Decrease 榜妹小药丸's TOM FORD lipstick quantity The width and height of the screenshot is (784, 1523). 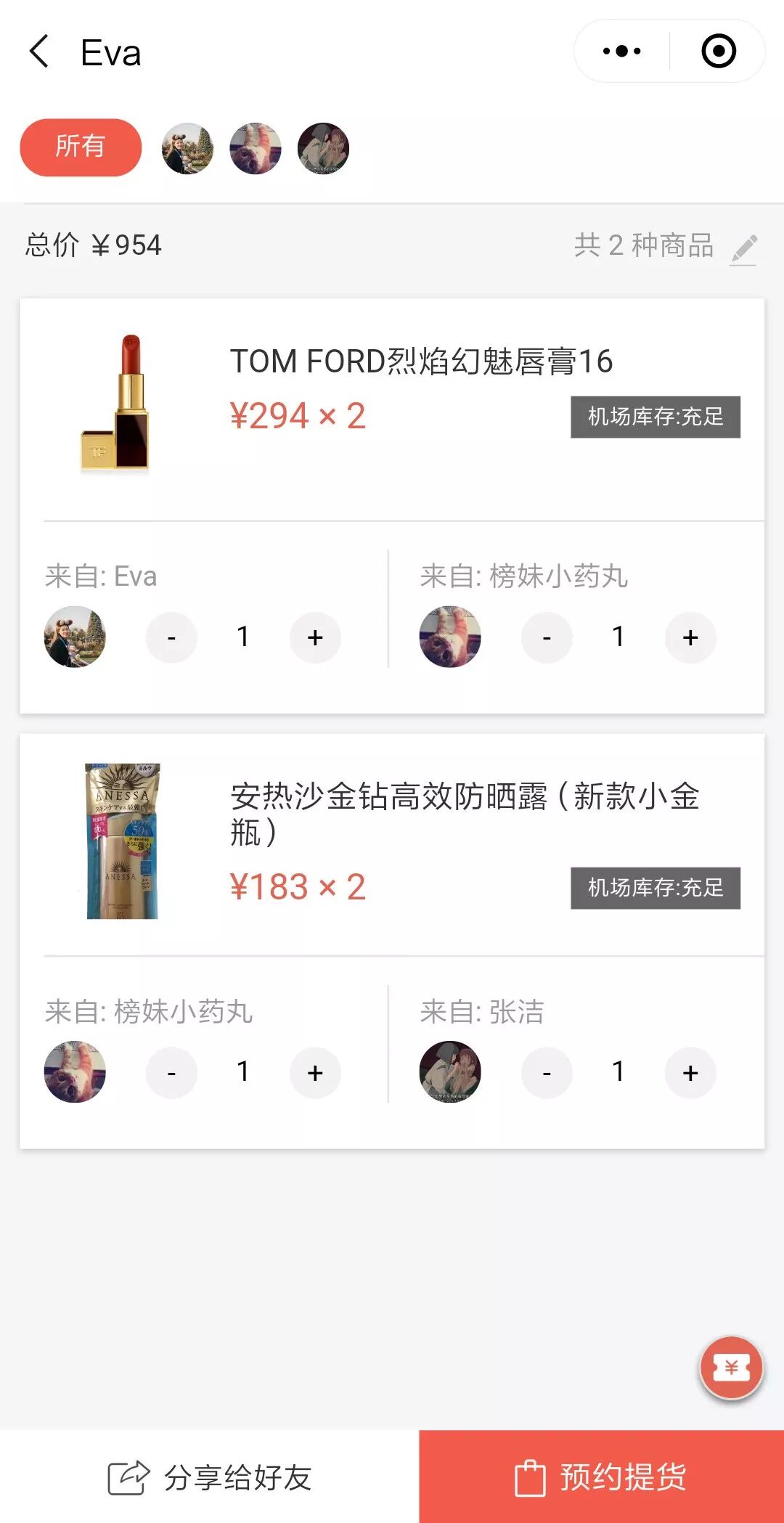[x=547, y=637]
